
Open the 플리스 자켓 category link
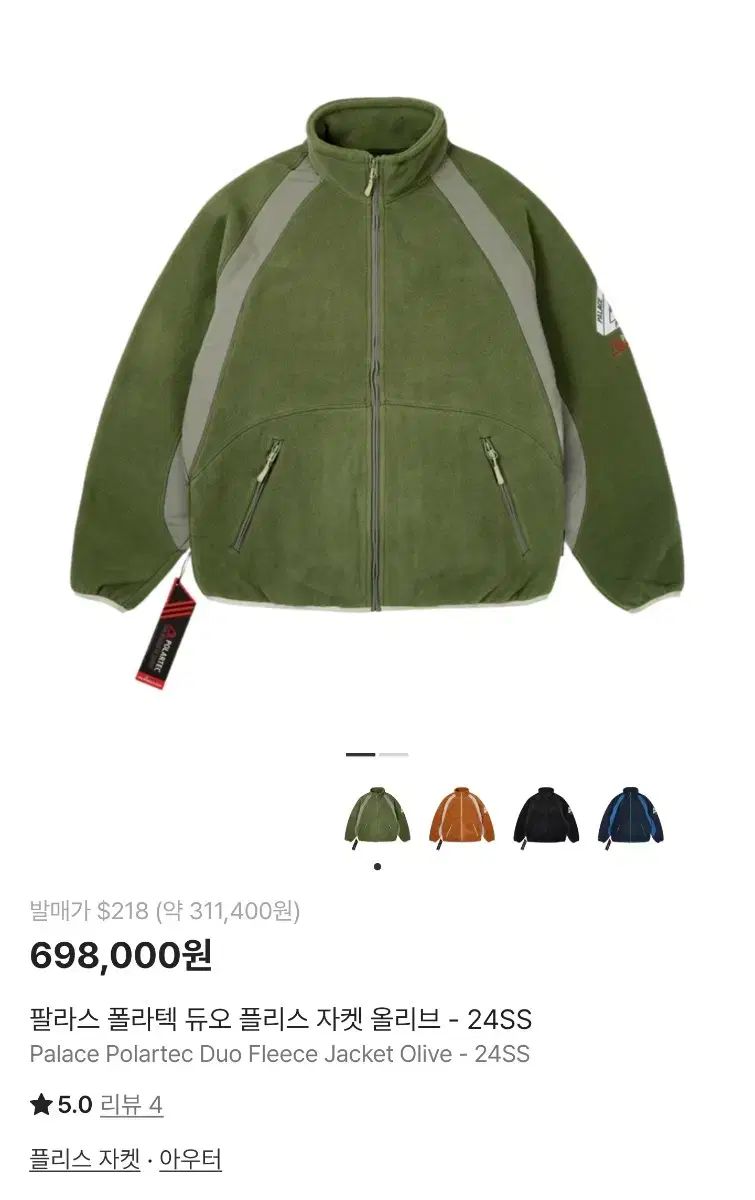pos(85,1160)
